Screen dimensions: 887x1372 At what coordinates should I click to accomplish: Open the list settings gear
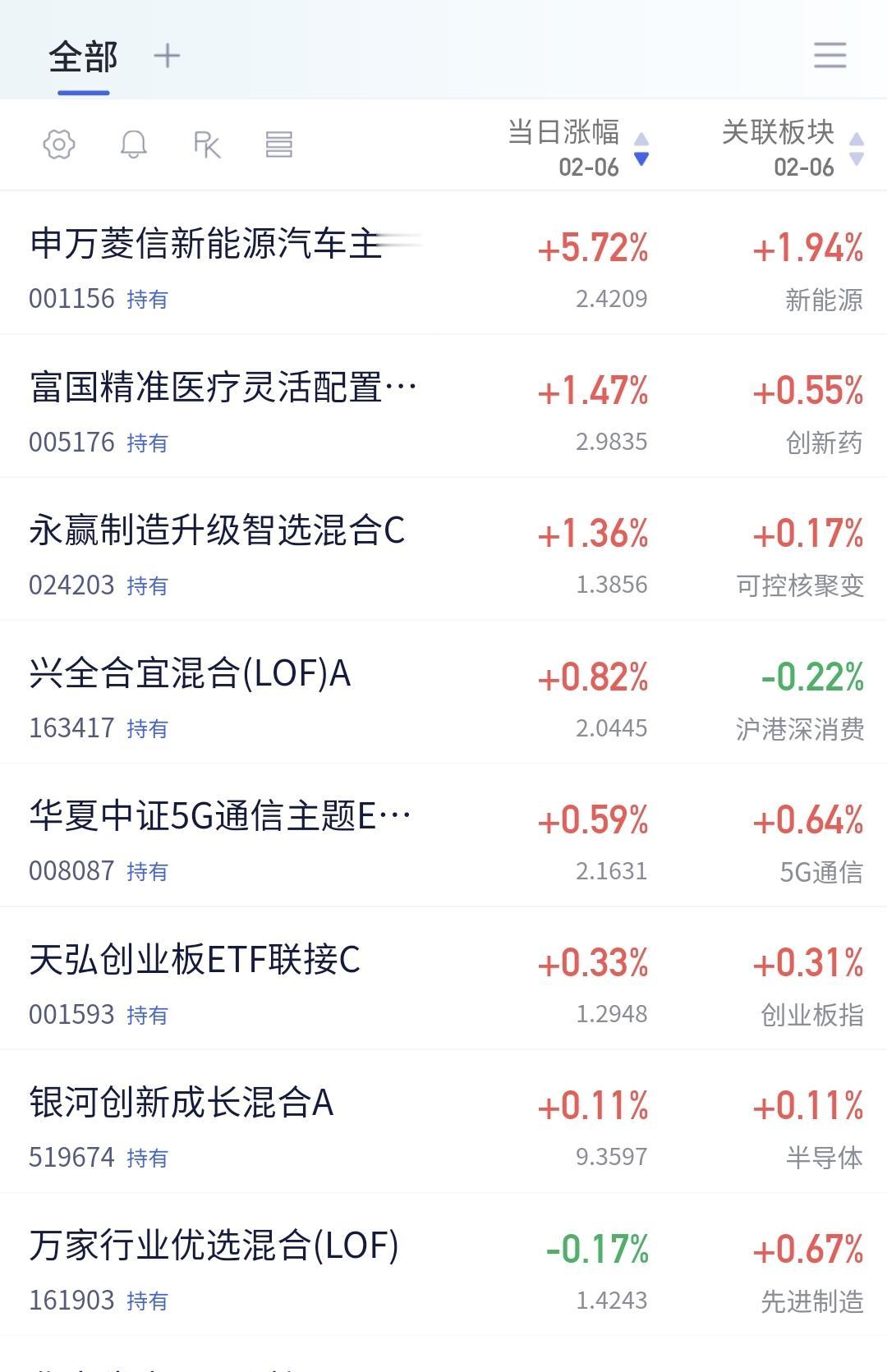click(59, 145)
